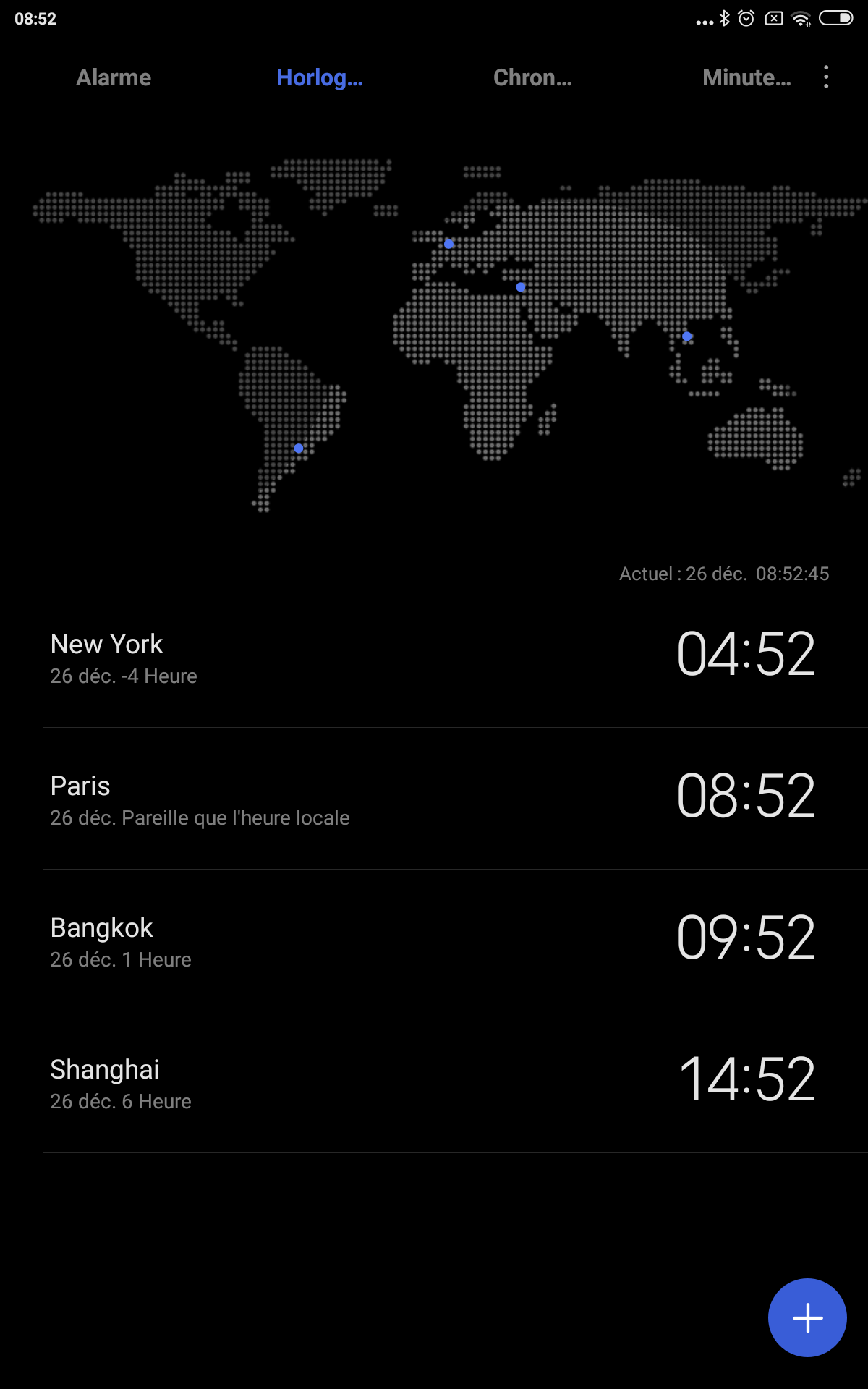Select the Horlog... tab
The width and height of the screenshot is (868, 1389).
pos(320,77)
